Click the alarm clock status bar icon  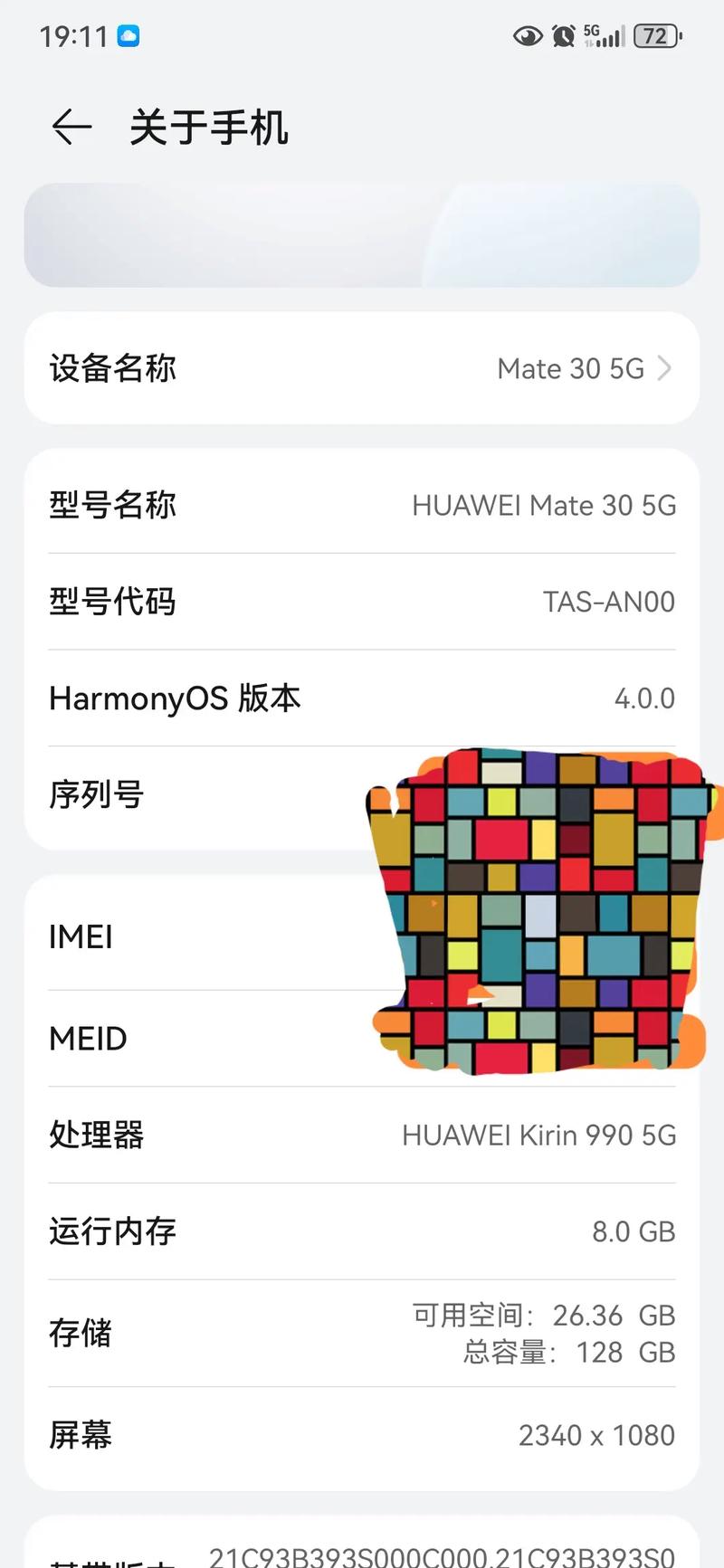(563, 34)
